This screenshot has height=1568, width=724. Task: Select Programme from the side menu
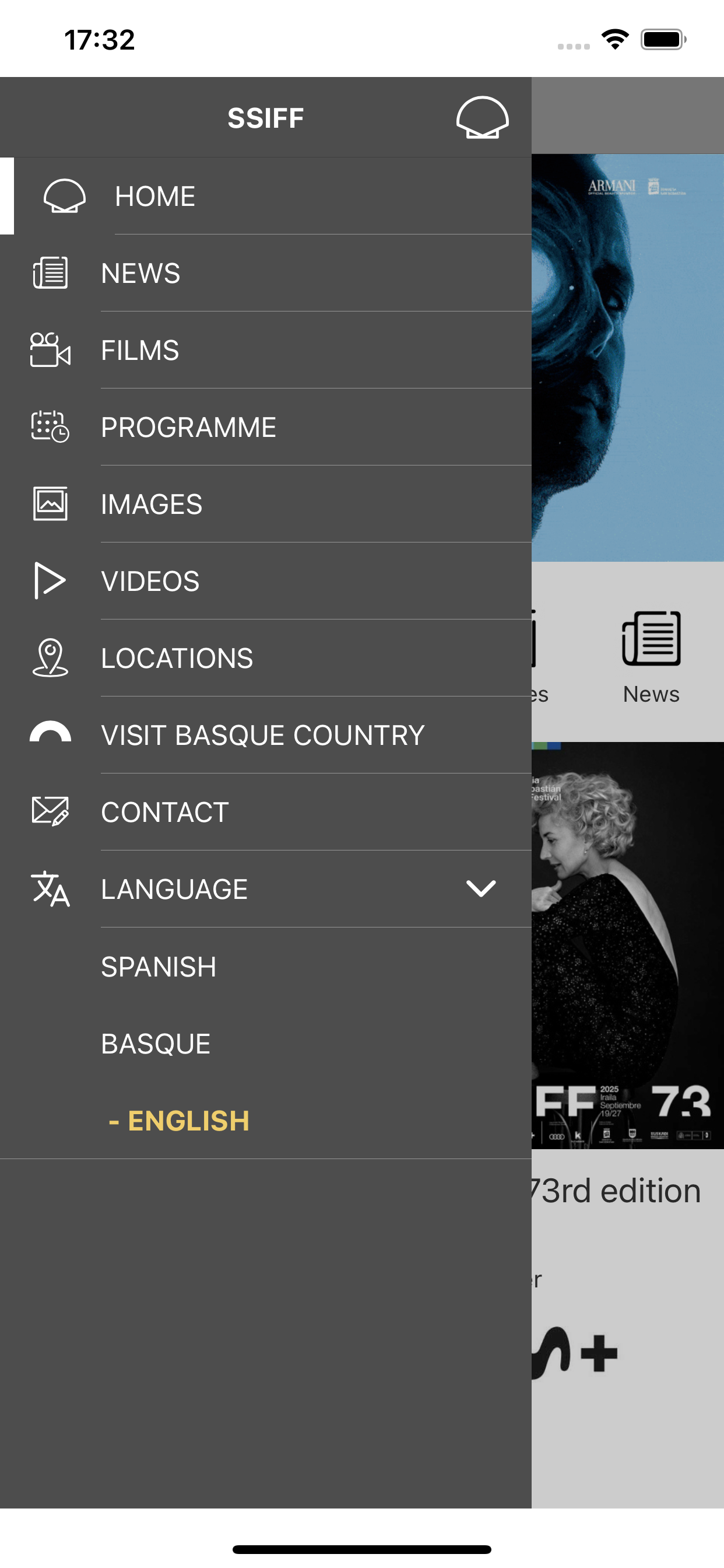coord(266,428)
